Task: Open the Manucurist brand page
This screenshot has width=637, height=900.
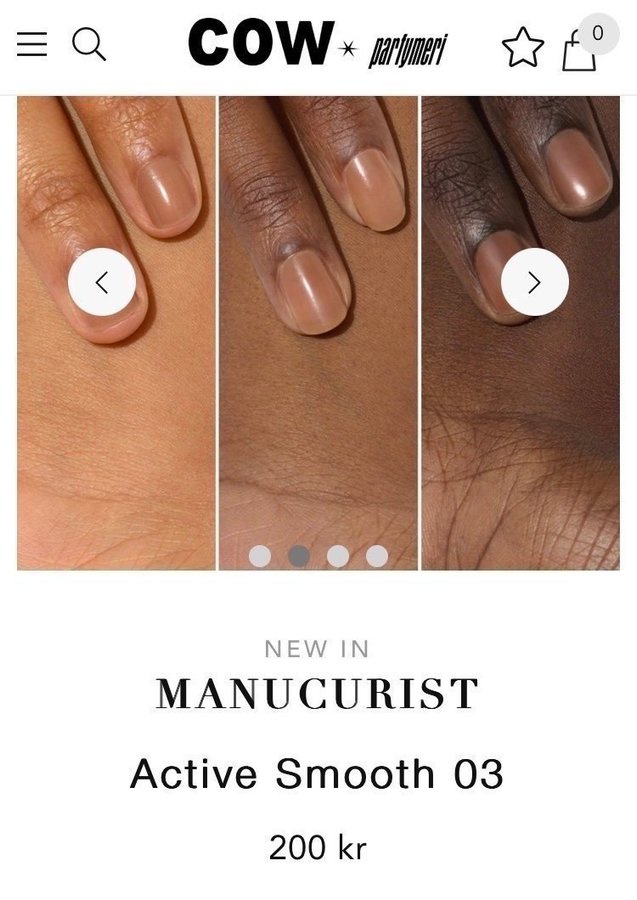Action: pyautogui.click(x=317, y=694)
